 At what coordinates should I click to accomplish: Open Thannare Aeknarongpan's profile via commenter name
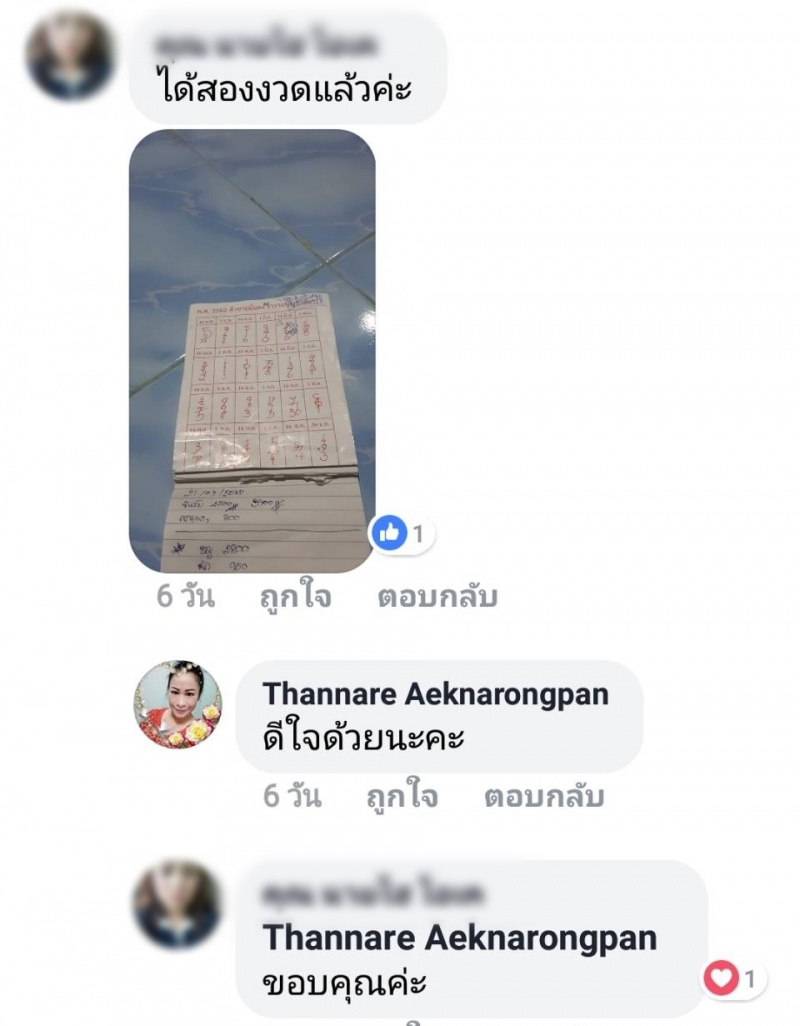coord(435,694)
